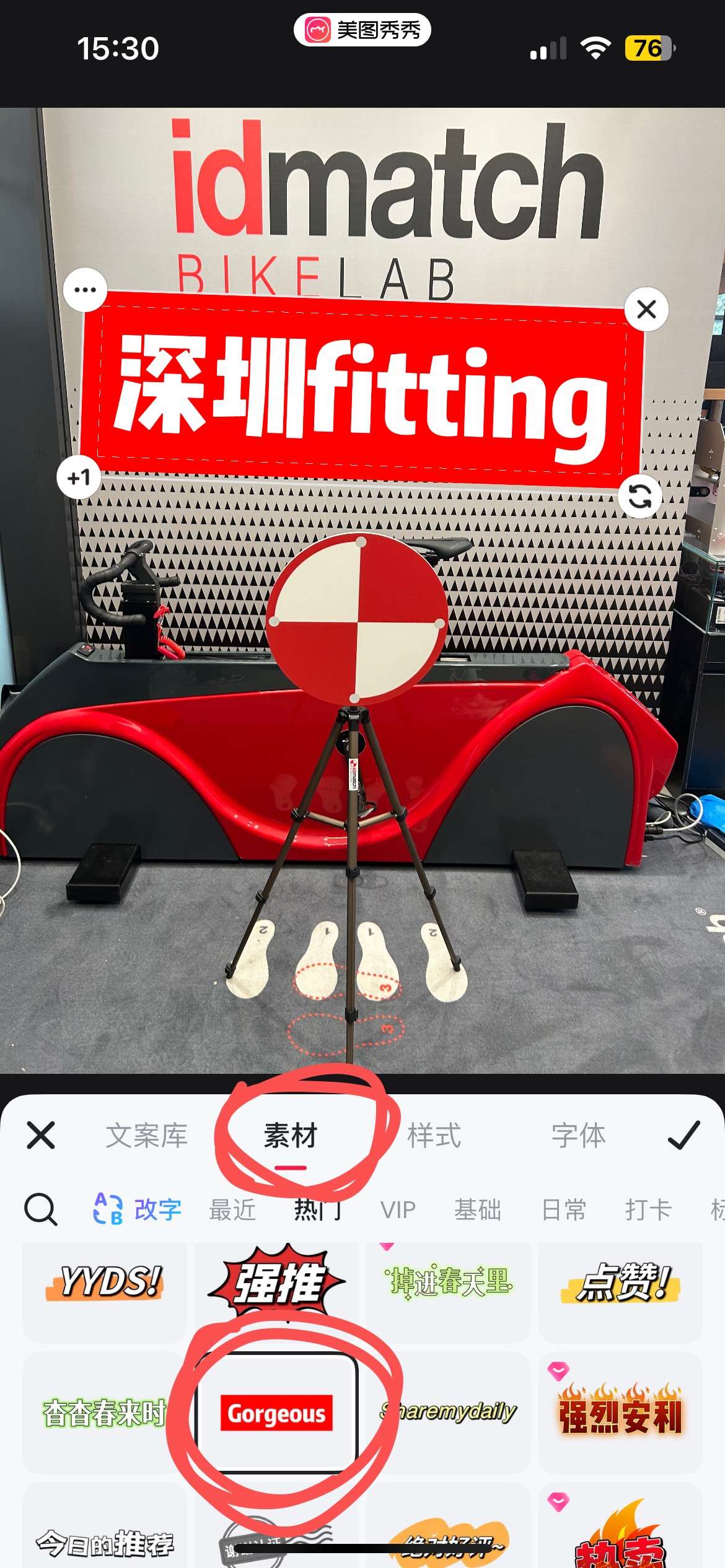Switch to the 样式 tab
The height and width of the screenshot is (1568, 725).
pyautogui.click(x=434, y=1135)
